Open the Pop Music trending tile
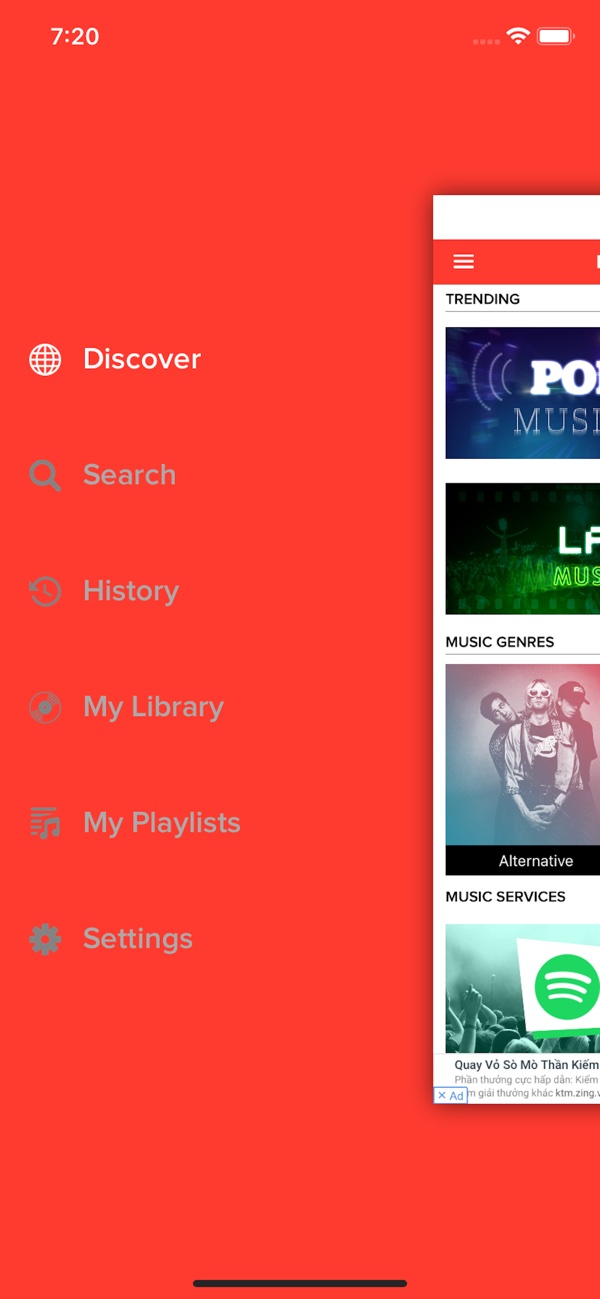This screenshot has width=600, height=1299. pyautogui.click(x=523, y=393)
